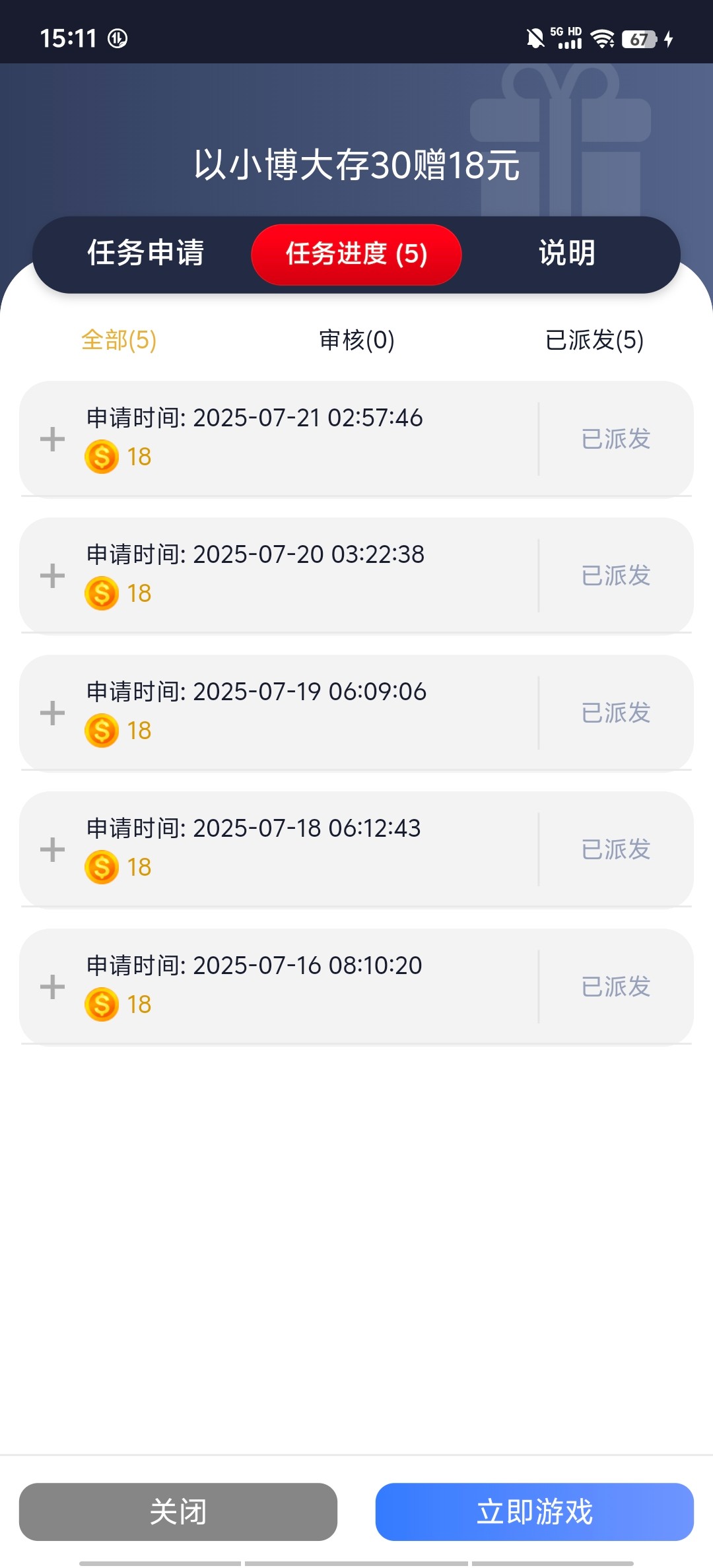Expand the 2025-07-18 06:12:43 record

click(53, 849)
